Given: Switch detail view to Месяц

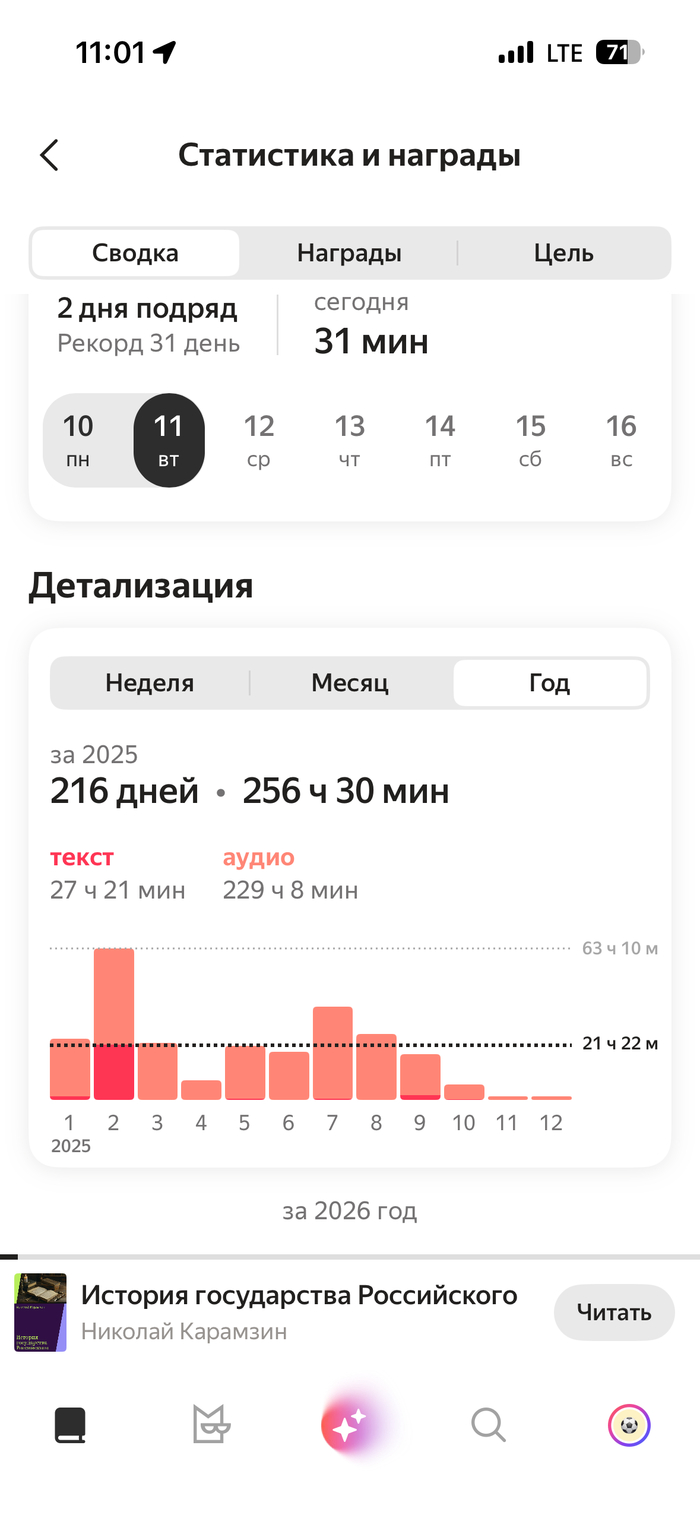Looking at the screenshot, I should [350, 683].
